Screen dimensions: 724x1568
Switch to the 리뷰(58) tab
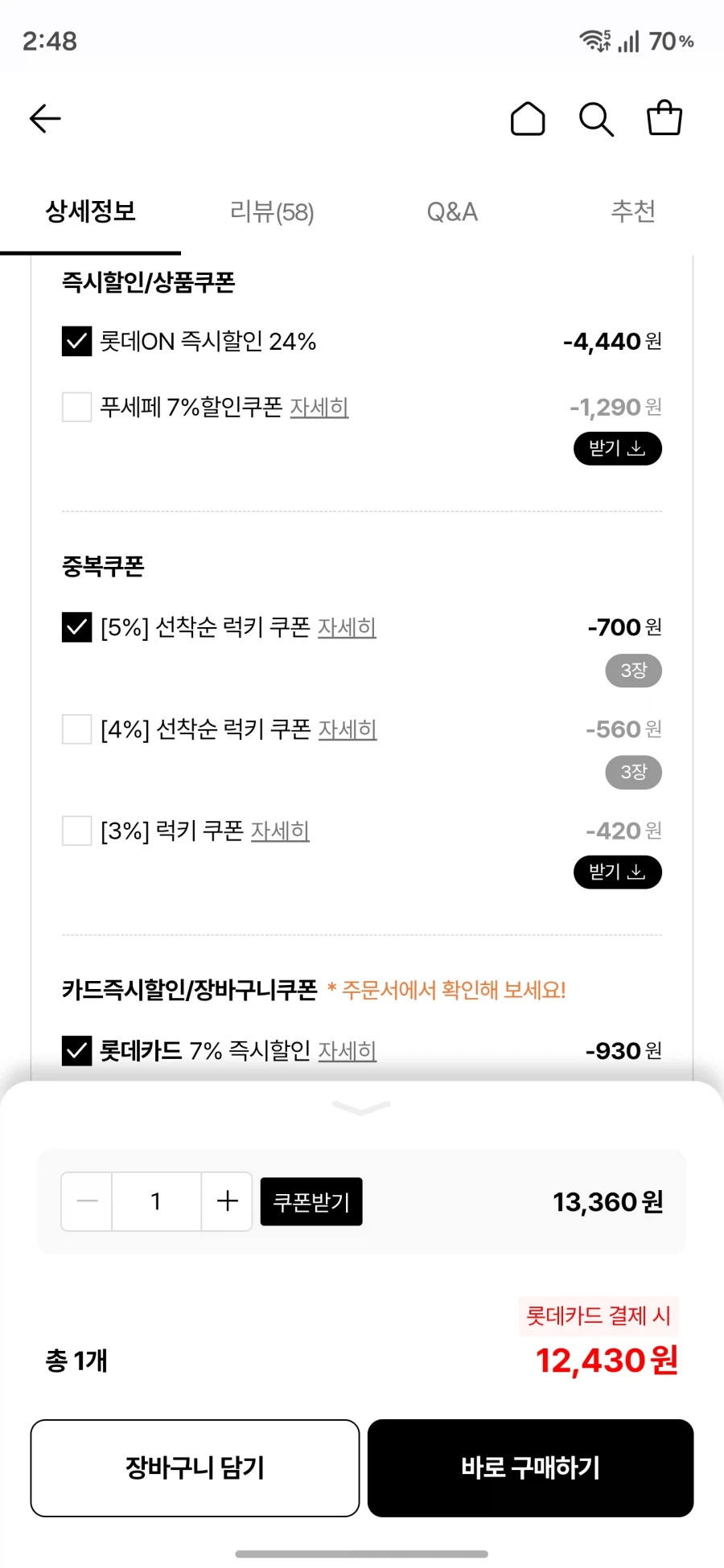271,211
